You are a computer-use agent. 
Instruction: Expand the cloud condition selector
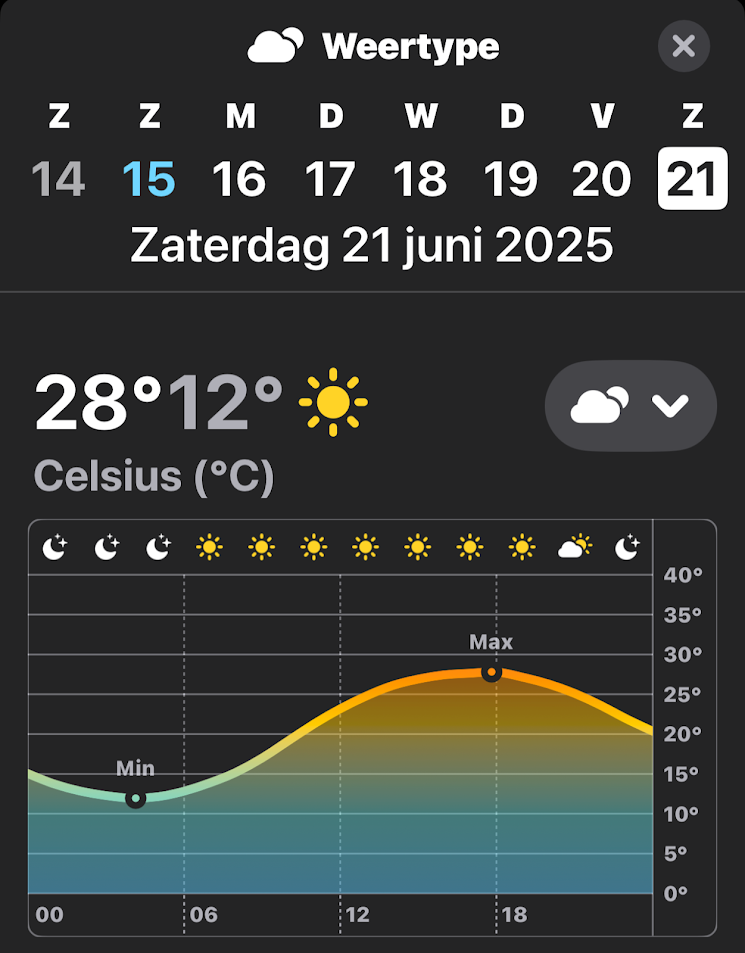tap(630, 404)
